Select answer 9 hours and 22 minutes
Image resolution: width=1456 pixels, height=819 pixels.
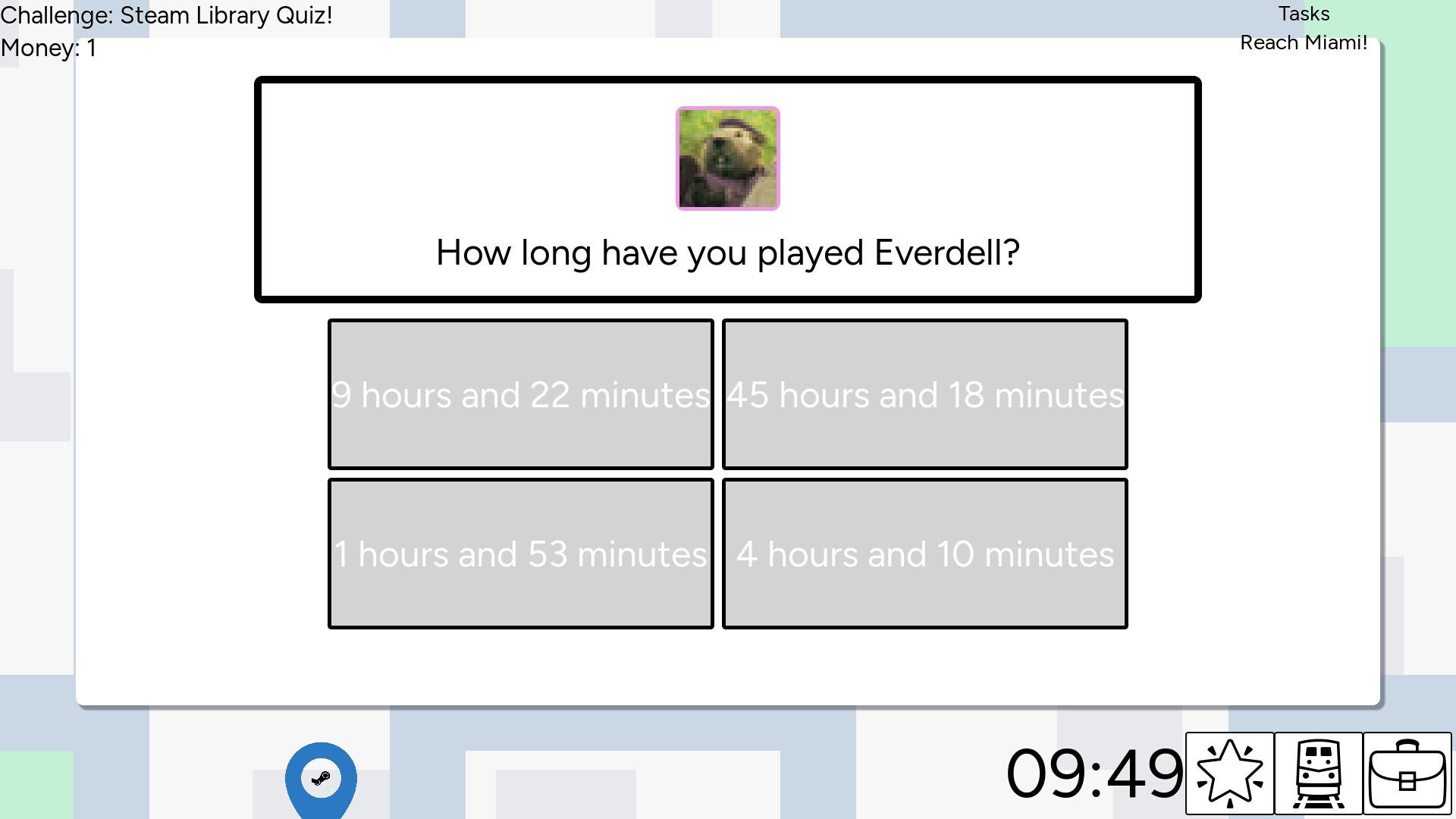[x=520, y=394]
